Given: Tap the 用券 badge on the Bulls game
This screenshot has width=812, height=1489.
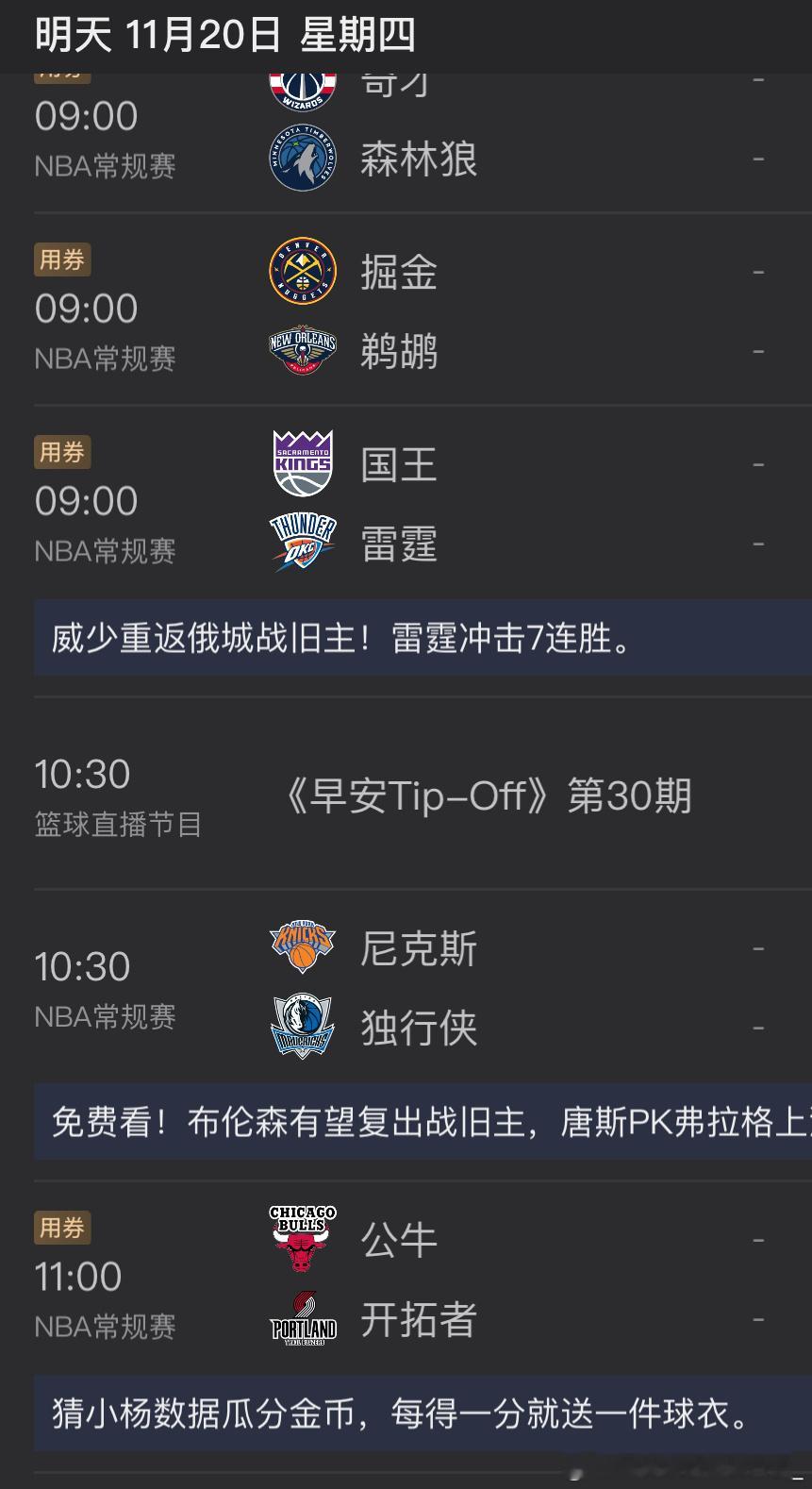Looking at the screenshot, I should (62, 1229).
